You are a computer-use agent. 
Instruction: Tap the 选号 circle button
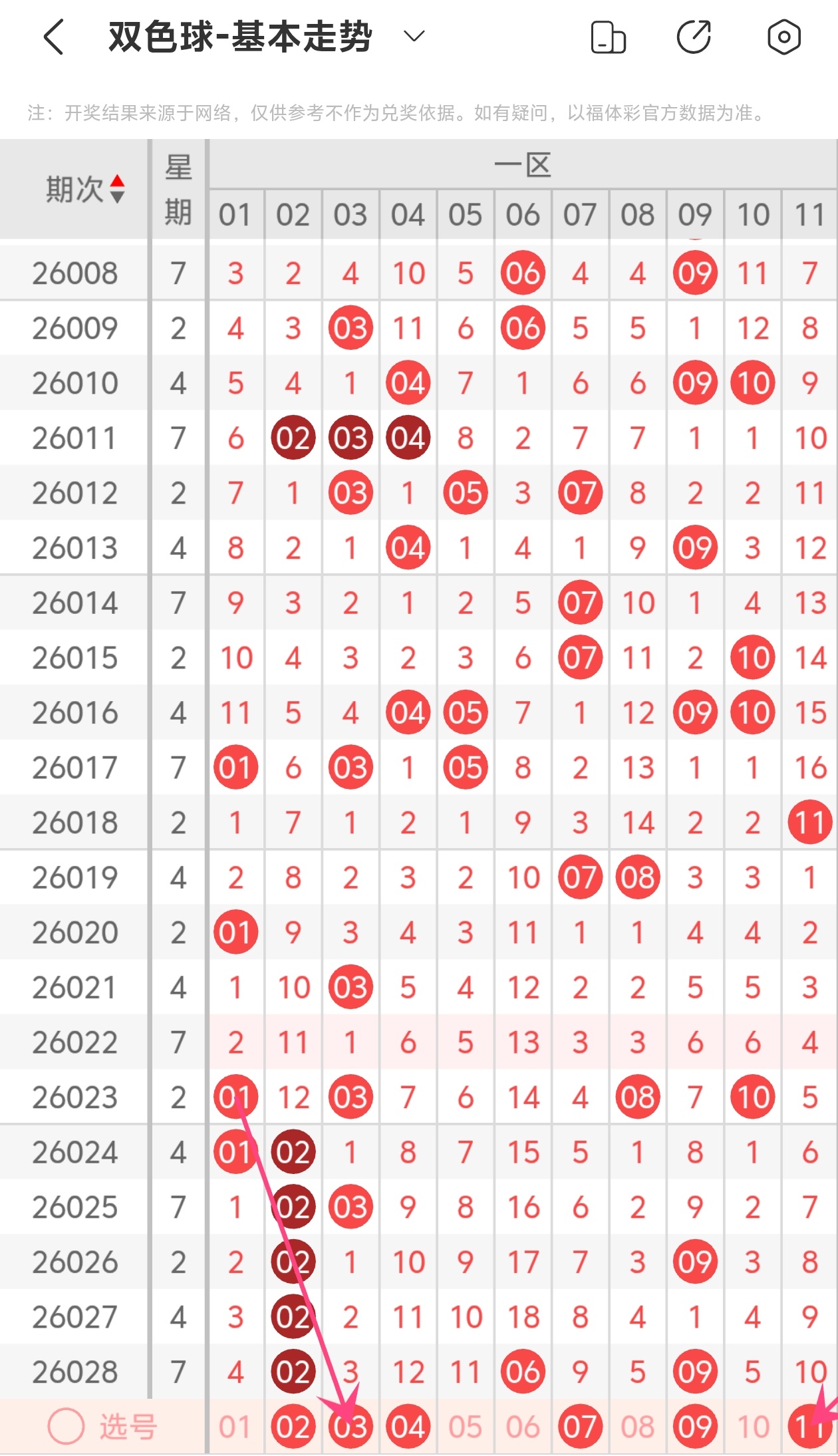[x=67, y=1426]
